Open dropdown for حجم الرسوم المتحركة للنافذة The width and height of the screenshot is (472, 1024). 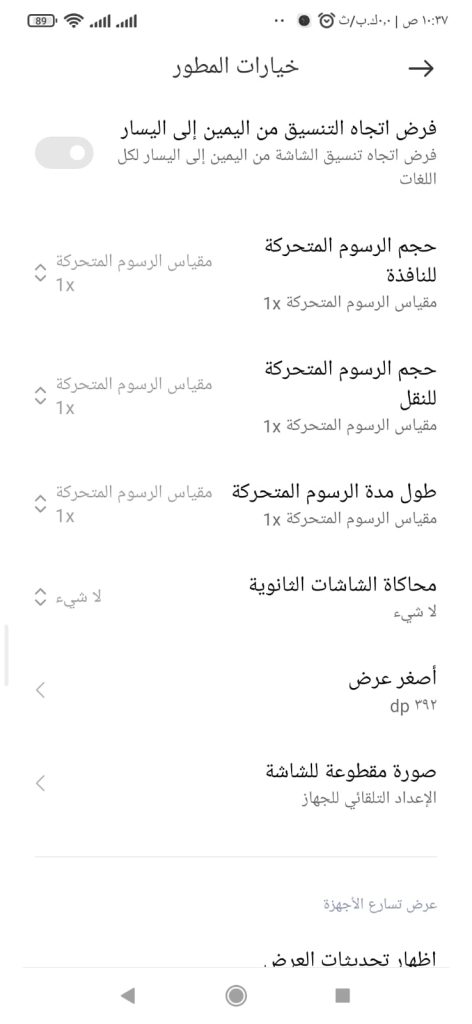[123, 274]
